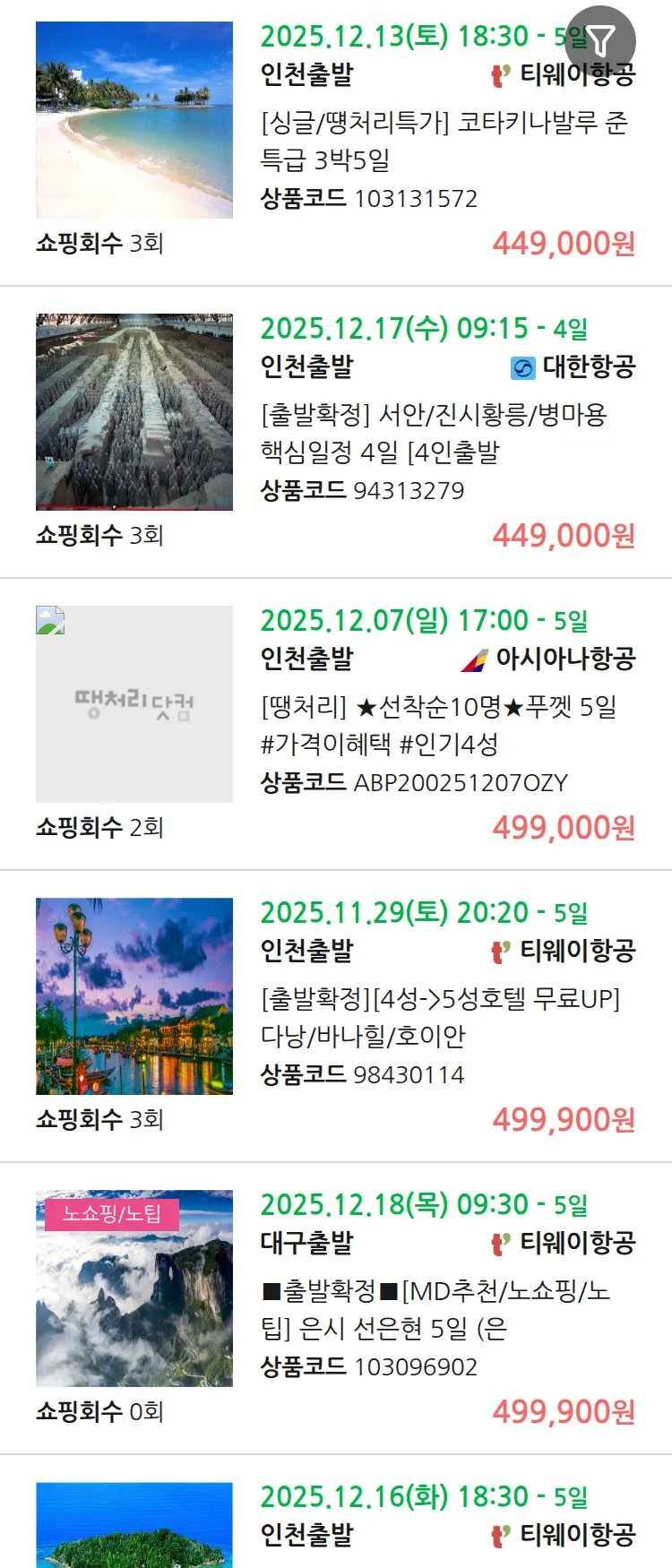Open the 2025.12.16(화) 18:30 departure package
This screenshot has height=1568, width=672.
point(424,1498)
